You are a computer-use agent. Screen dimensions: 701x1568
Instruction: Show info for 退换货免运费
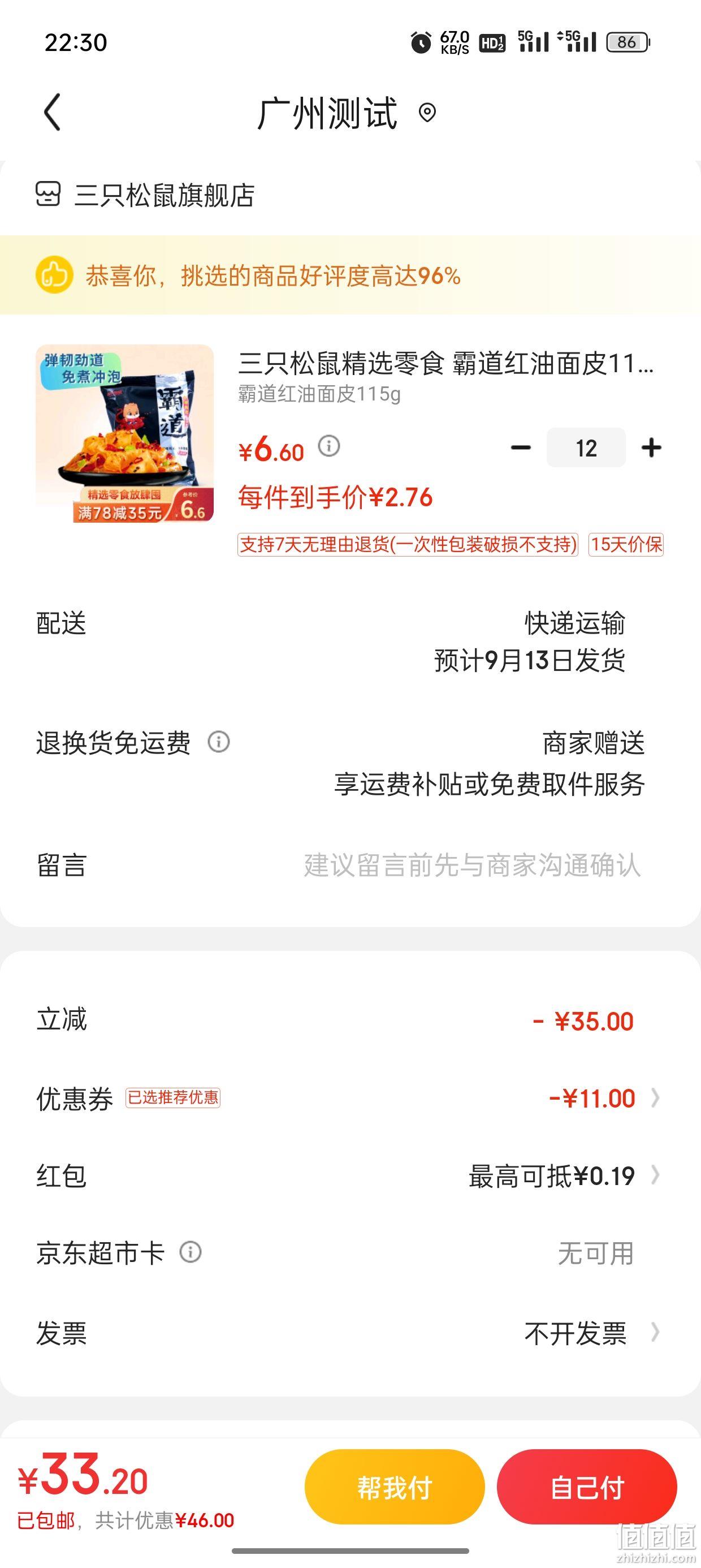point(218,742)
